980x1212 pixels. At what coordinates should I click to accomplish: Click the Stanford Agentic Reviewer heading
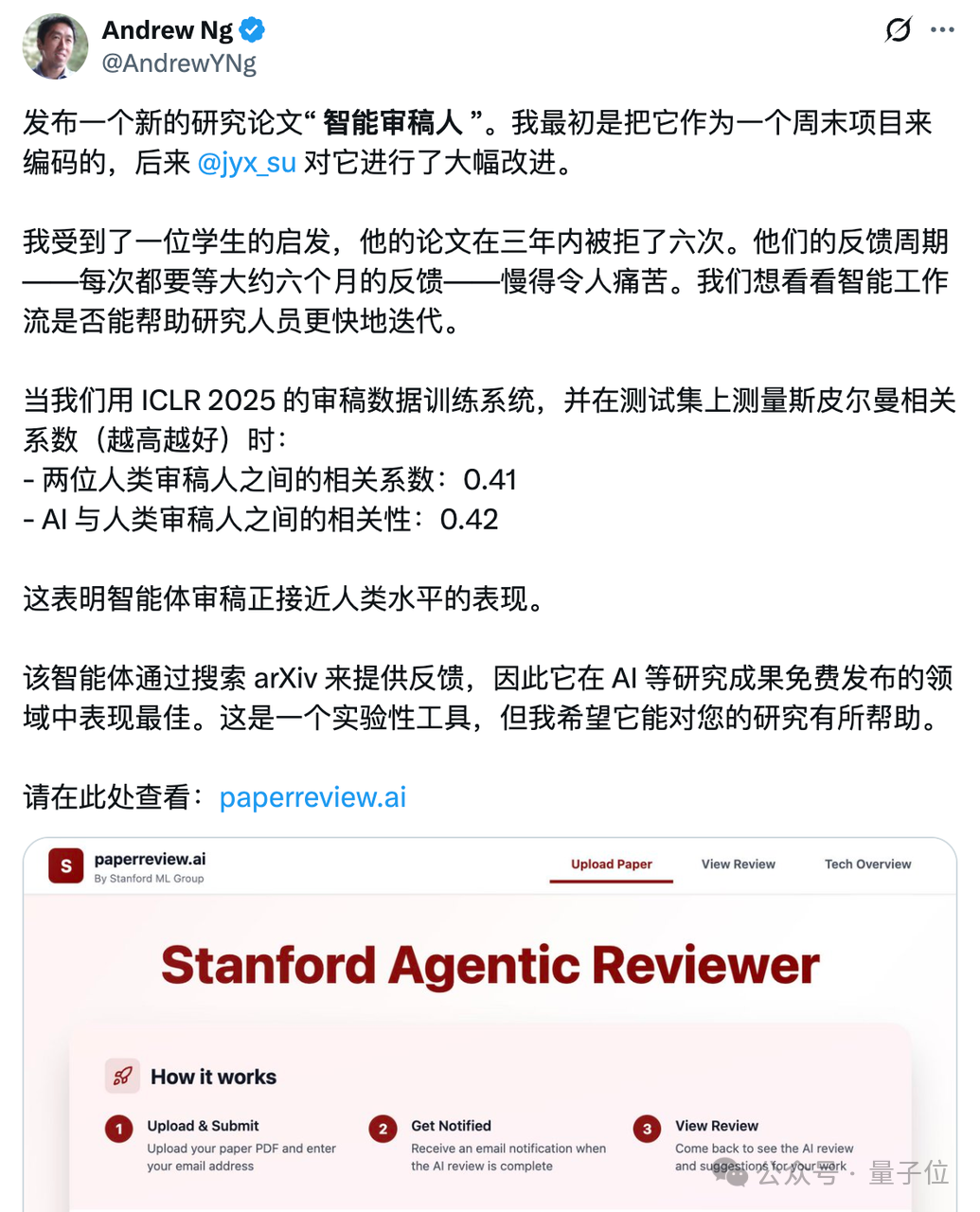[x=490, y=965]
